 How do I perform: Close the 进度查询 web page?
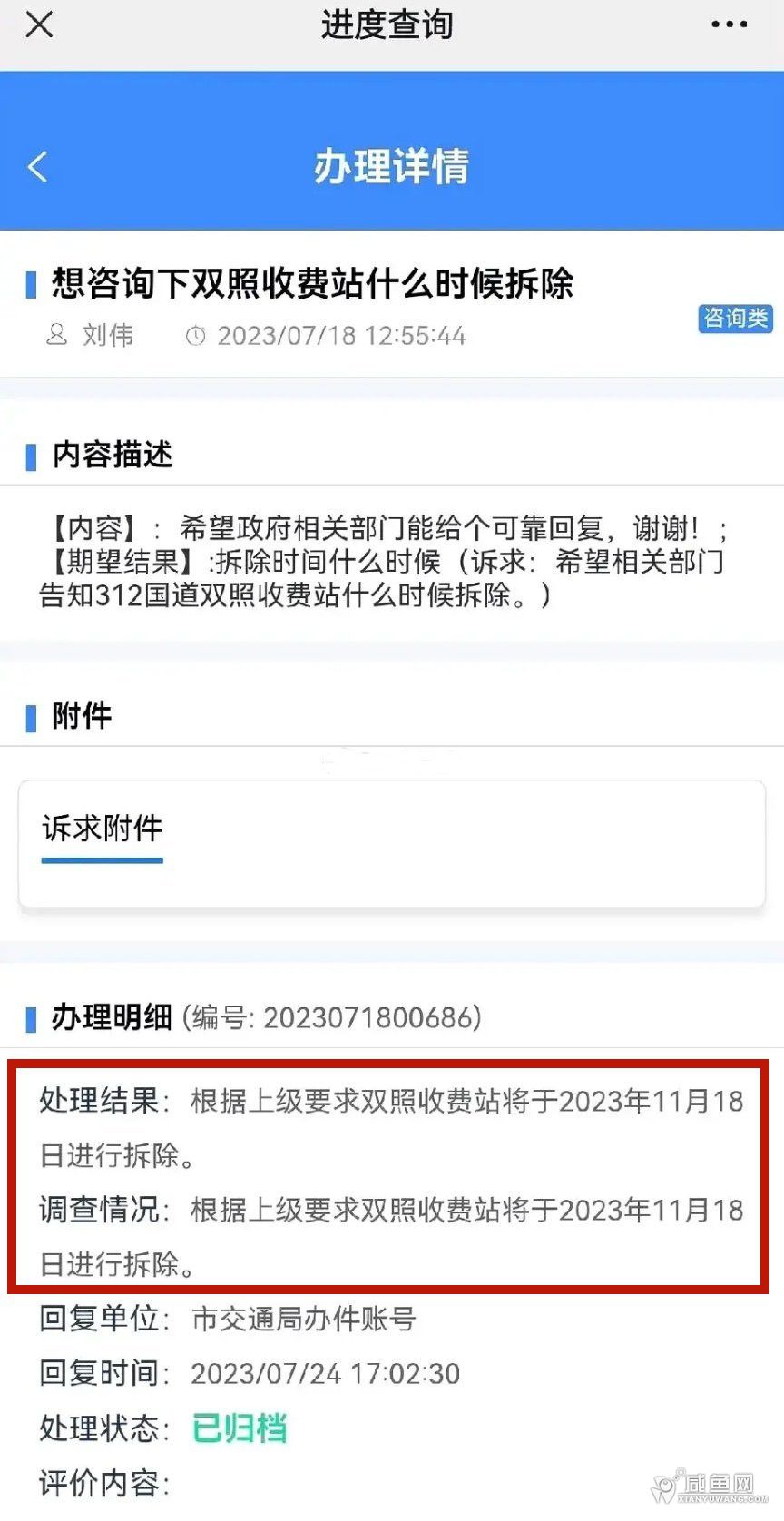39,25
